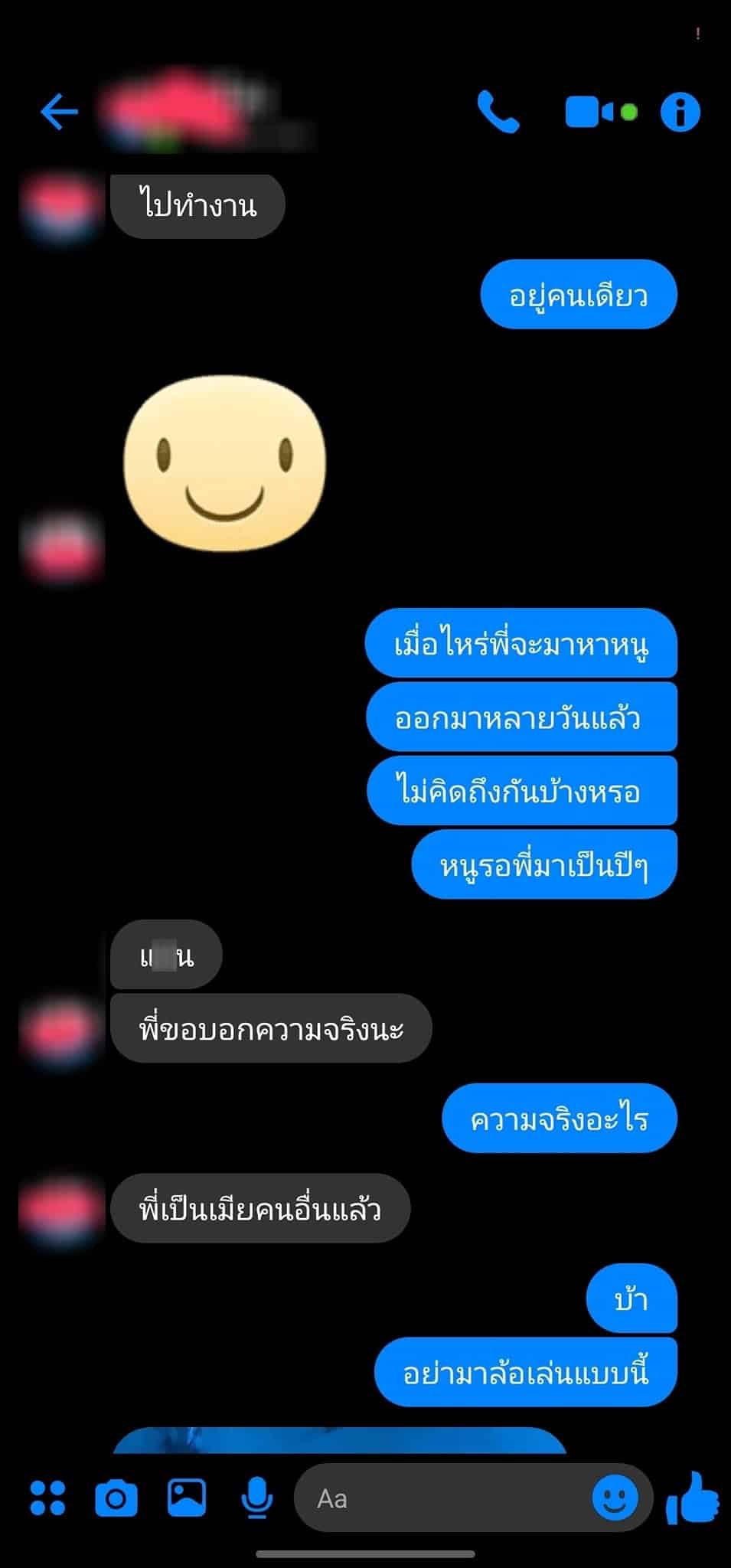Viewport: 731px width, 1568px height.
Task: Send a thumbs-up like
Action: [x=693, y=1498]
